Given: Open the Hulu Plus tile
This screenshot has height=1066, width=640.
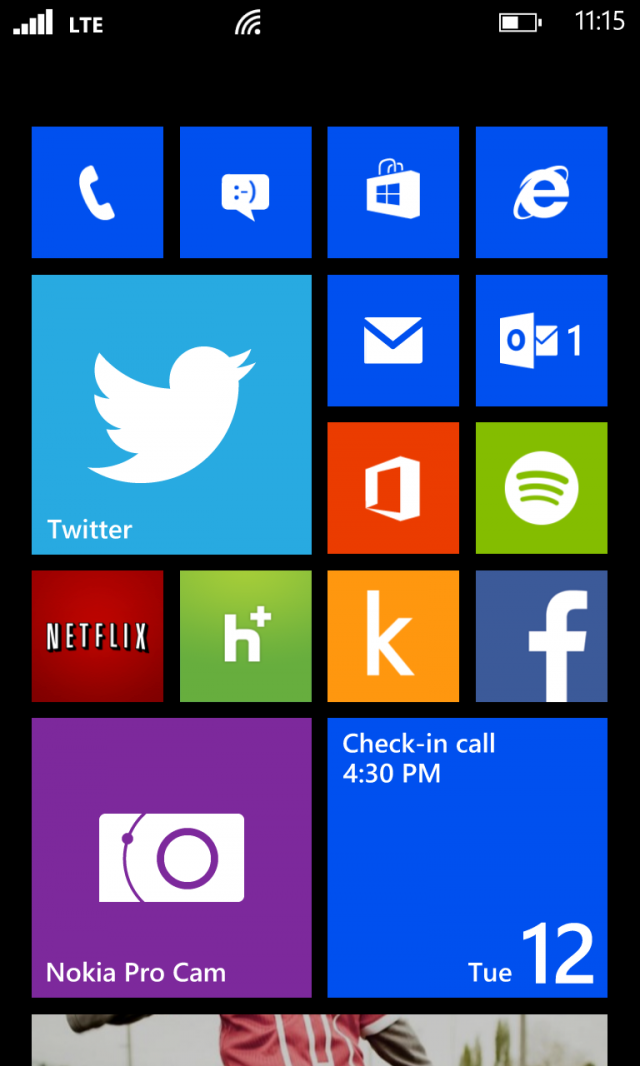Looking at the screenshot, I should click(x=245, y=636).
